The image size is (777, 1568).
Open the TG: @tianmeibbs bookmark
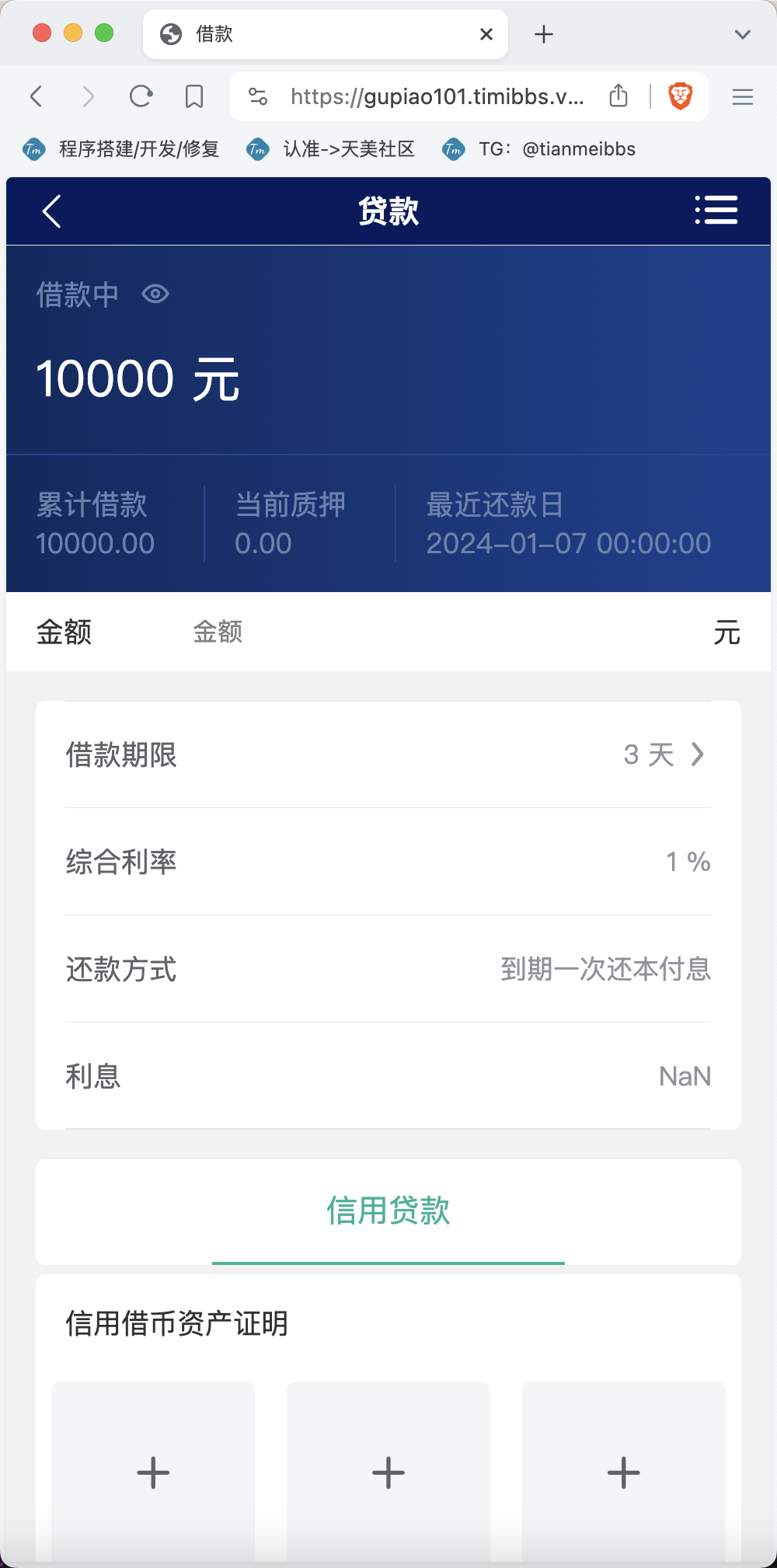point(538,149)
